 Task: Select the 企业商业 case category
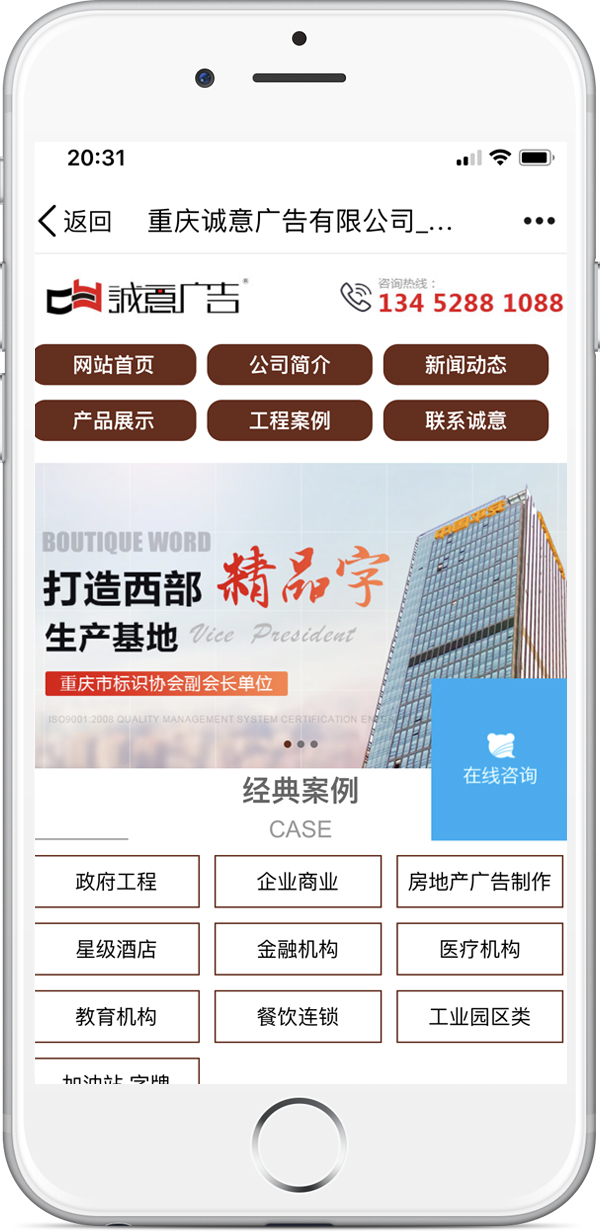coord(297,882)
